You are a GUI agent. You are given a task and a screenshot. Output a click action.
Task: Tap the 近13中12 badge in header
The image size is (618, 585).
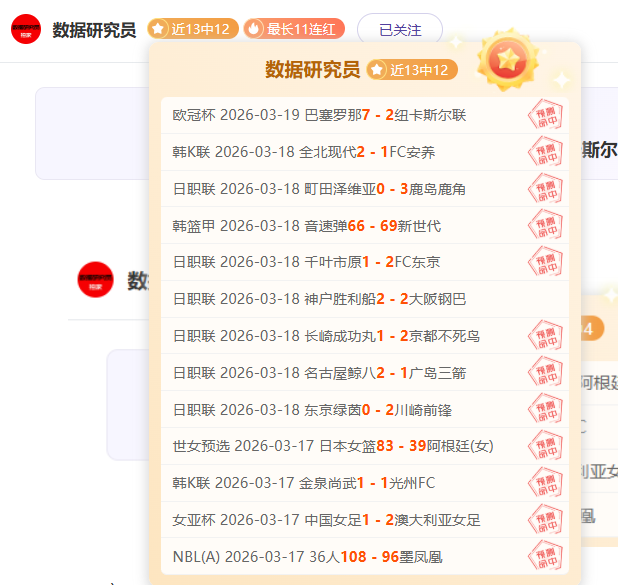pos(193,29)
